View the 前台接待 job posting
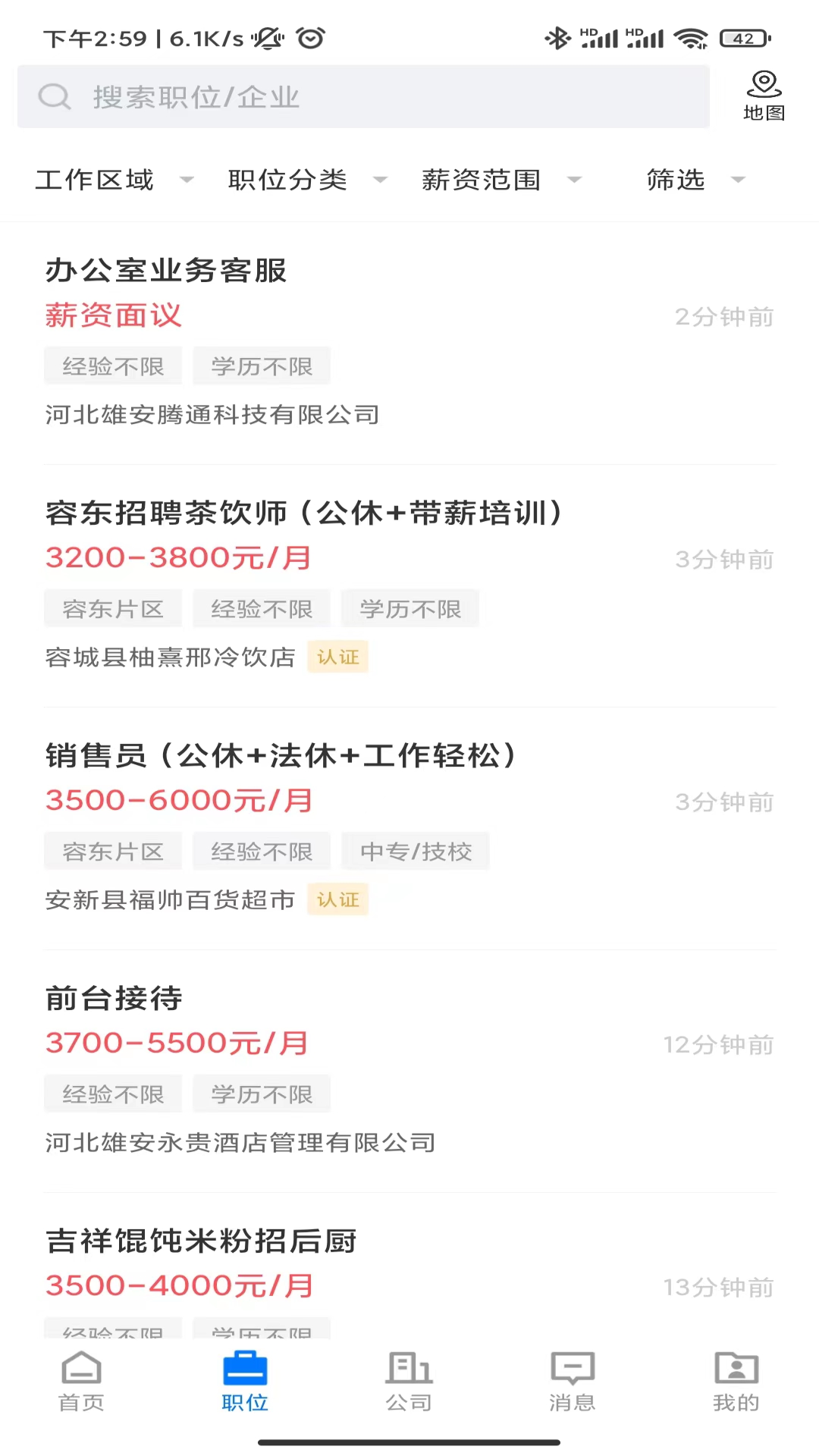Screen dimensions: 819x1456 pyautogui.click(x=114, y=998)
